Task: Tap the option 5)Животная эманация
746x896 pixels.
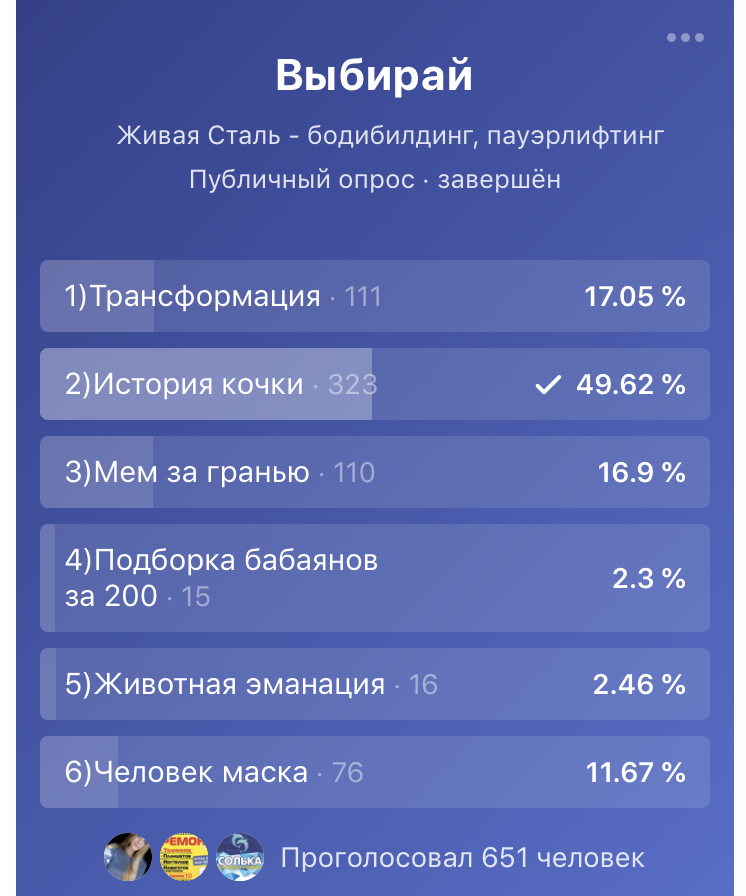Action: 374,684
